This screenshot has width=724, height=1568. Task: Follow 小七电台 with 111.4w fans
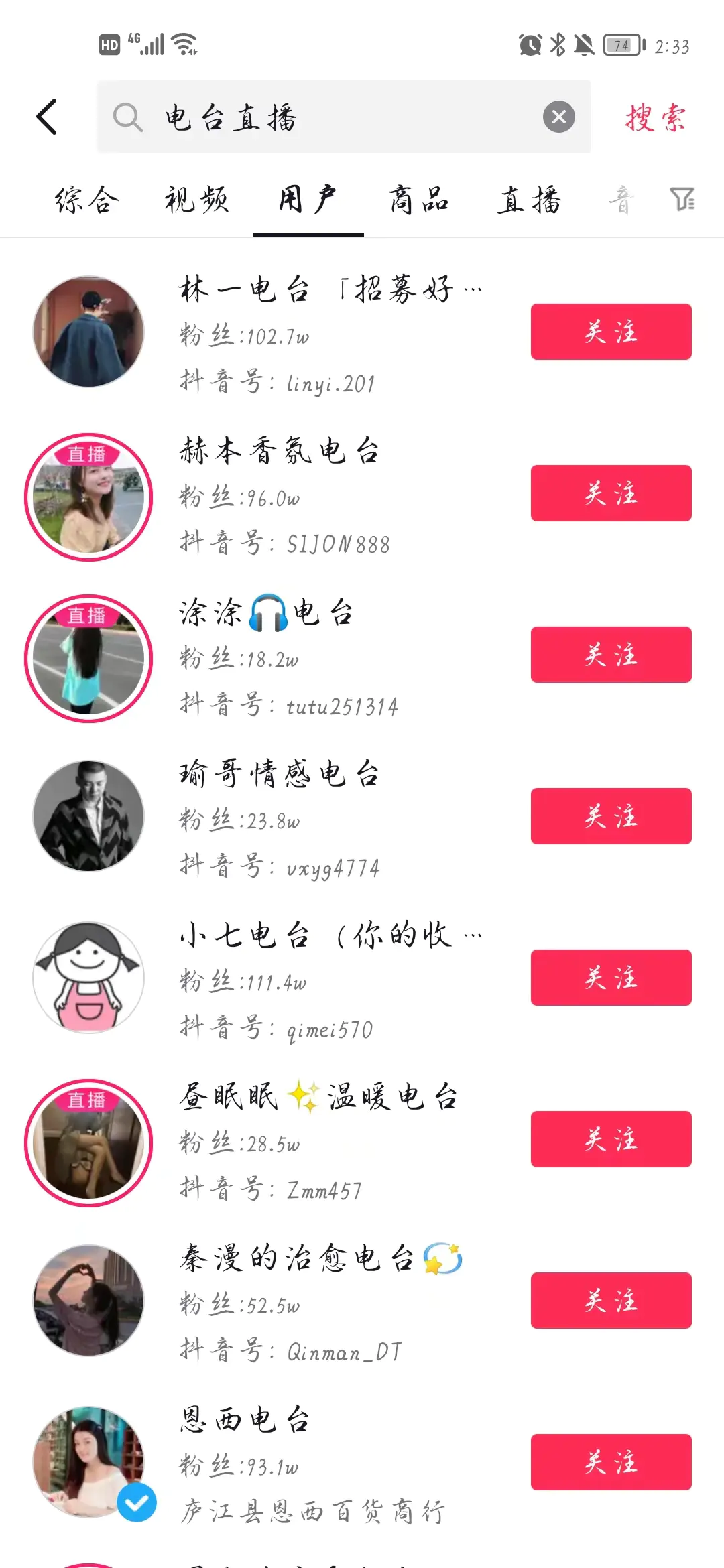click(x=611, y=978)
